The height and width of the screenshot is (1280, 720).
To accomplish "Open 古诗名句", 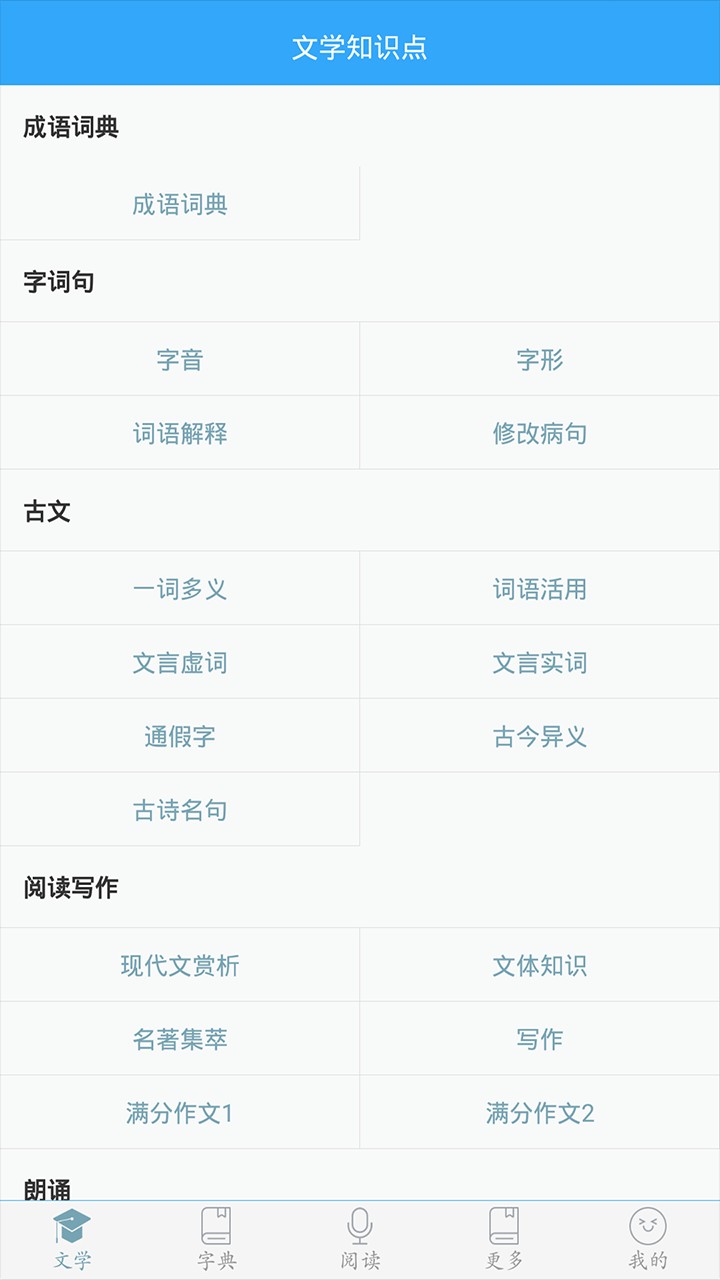I will (x=180, y=810).
